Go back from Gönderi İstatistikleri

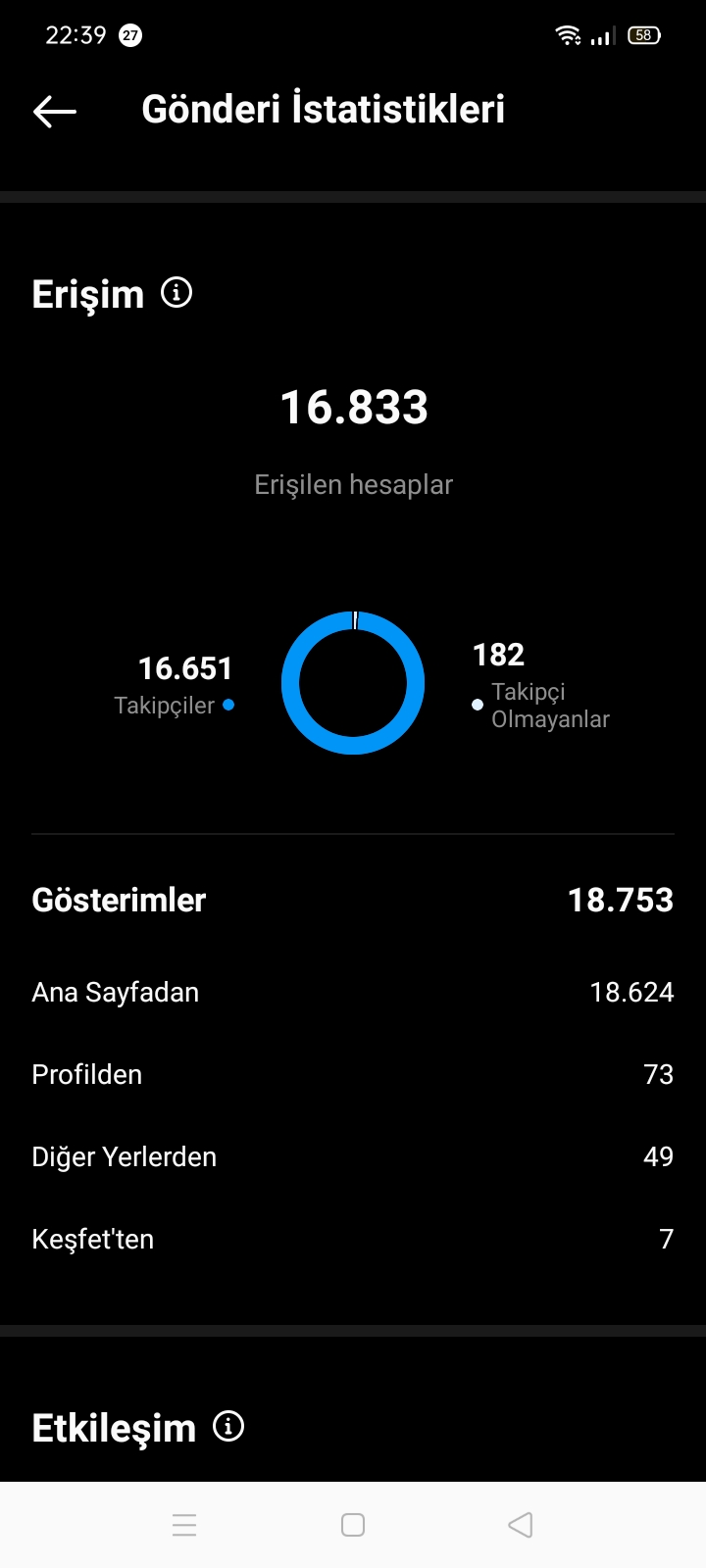point(55,111)
